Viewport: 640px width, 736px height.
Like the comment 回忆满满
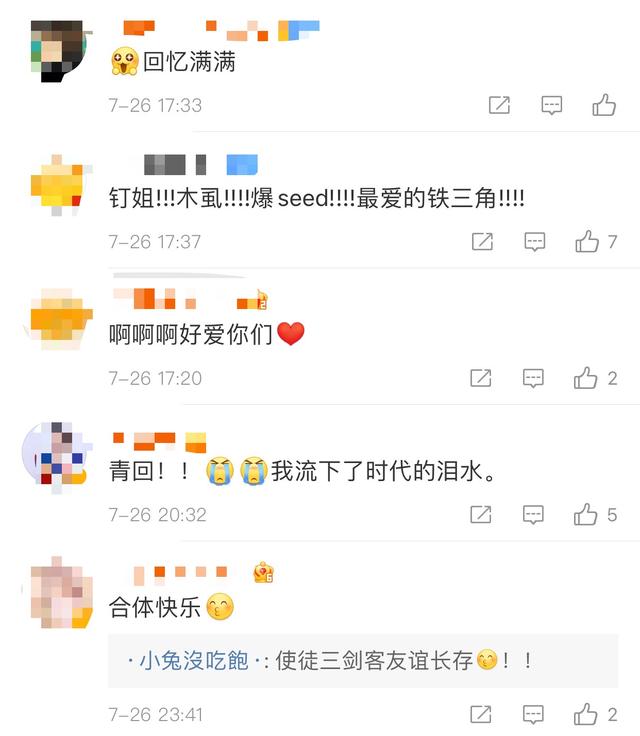[604, 105]
